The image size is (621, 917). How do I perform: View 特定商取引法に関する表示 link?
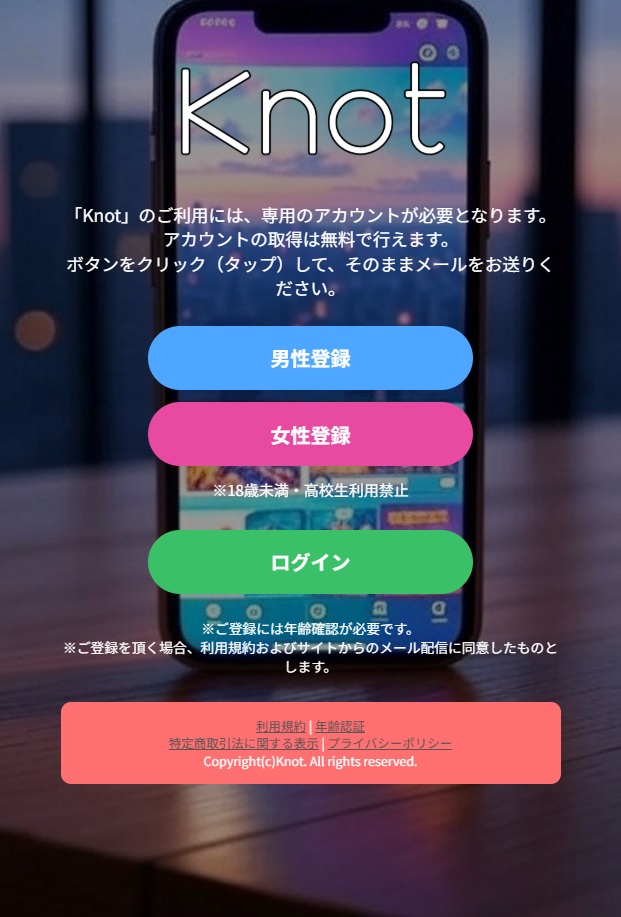pyautogui.click(x=243, y=744)
